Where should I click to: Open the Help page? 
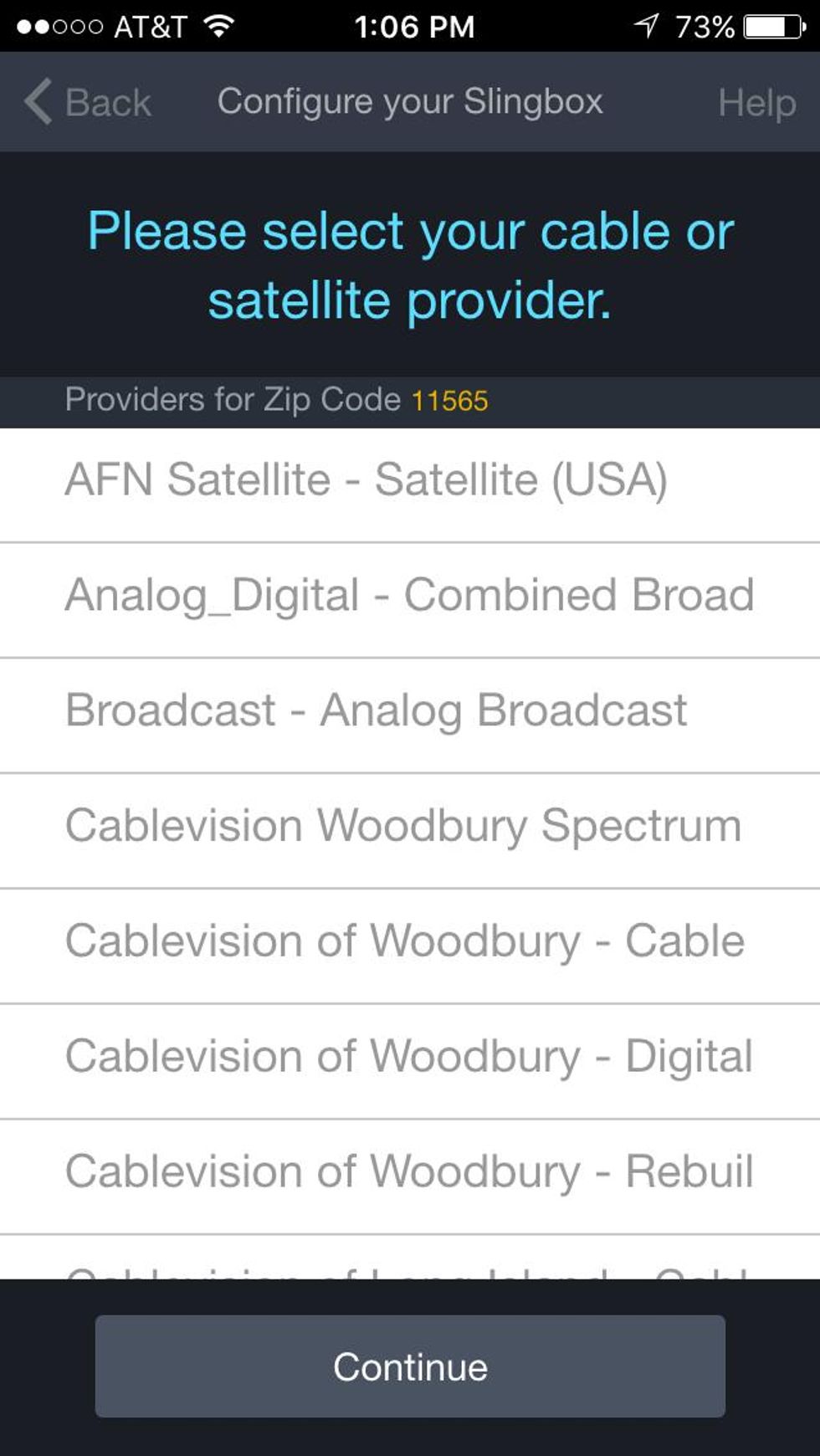(x=756, y=101)
